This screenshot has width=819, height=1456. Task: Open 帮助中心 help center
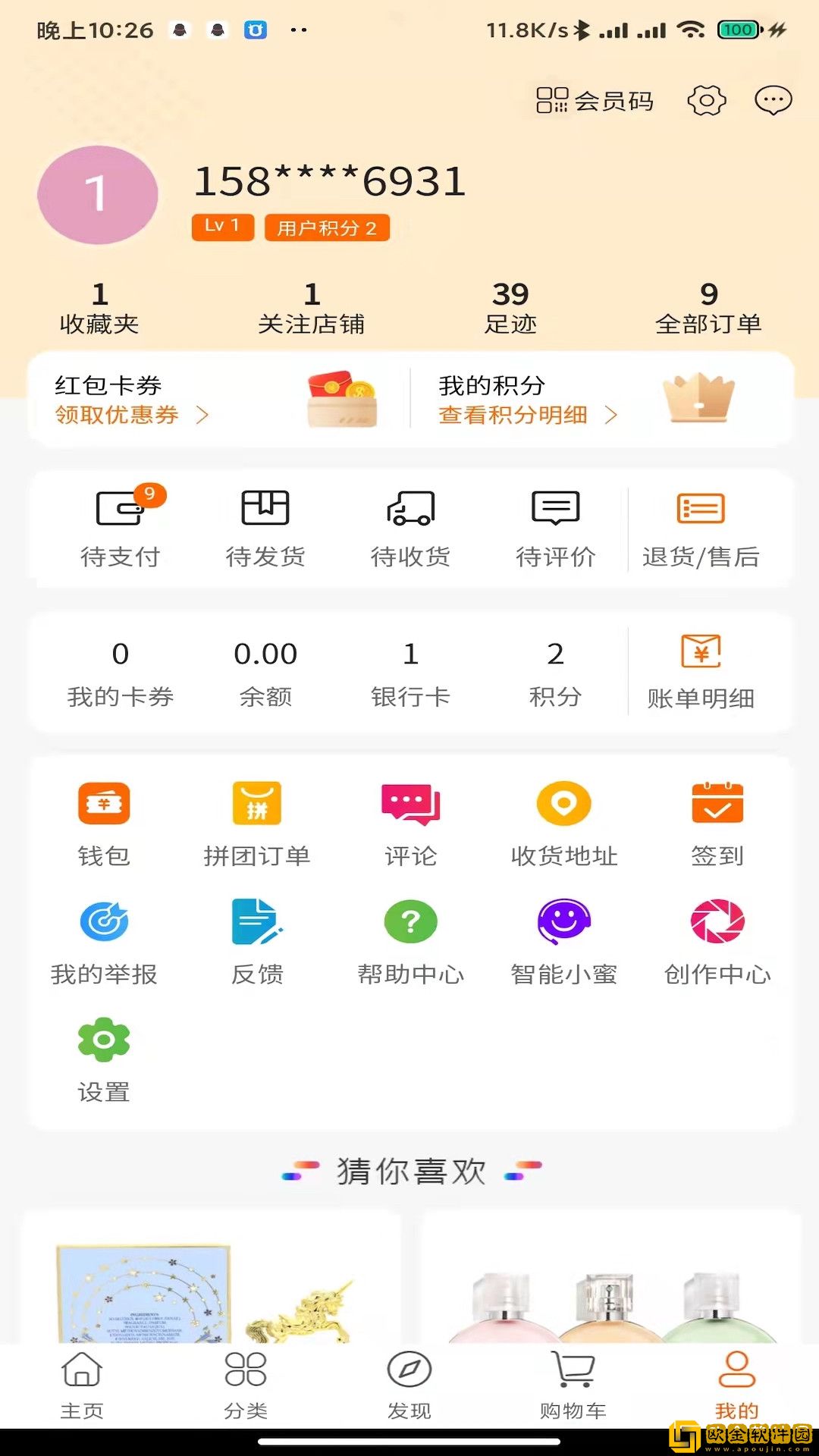410,940
